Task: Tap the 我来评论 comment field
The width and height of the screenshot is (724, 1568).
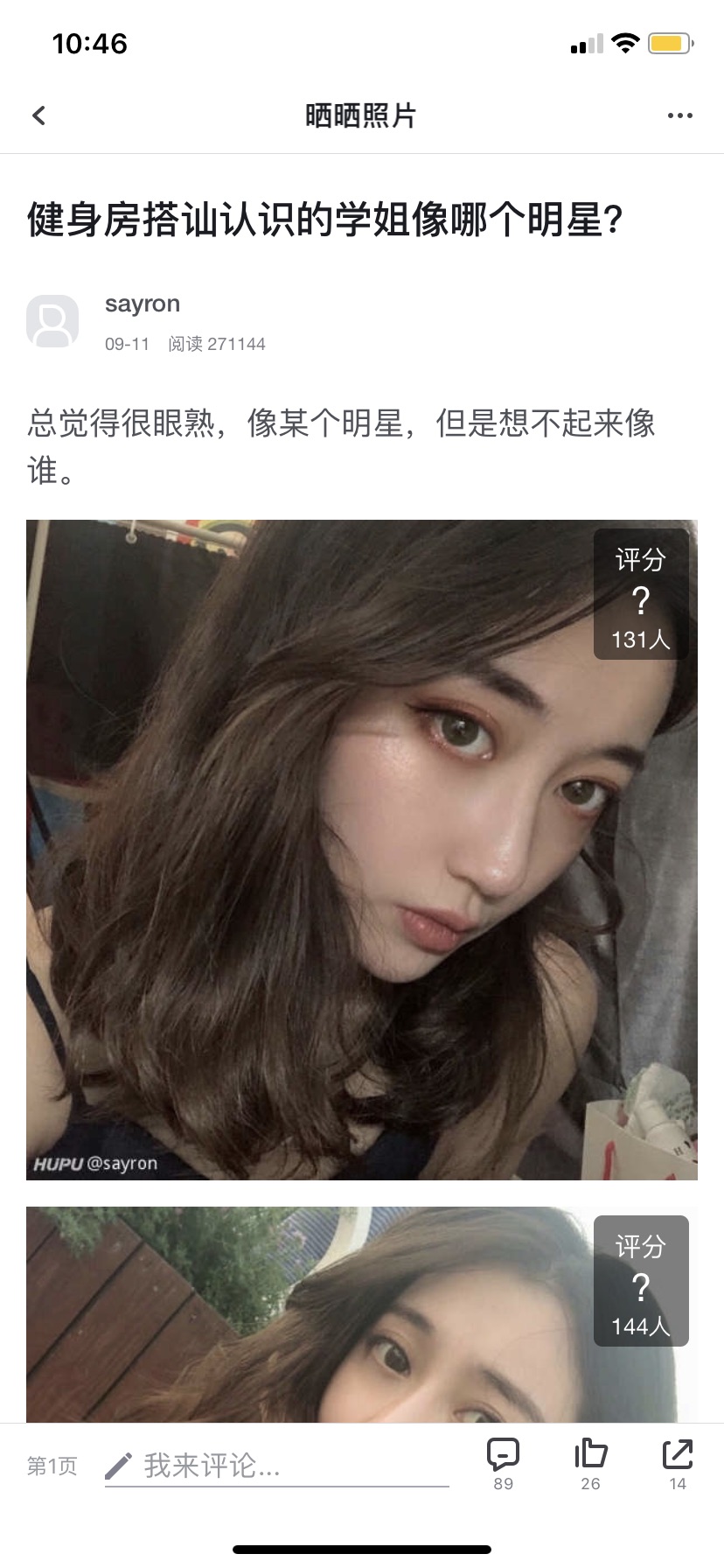Action: 276,1466
